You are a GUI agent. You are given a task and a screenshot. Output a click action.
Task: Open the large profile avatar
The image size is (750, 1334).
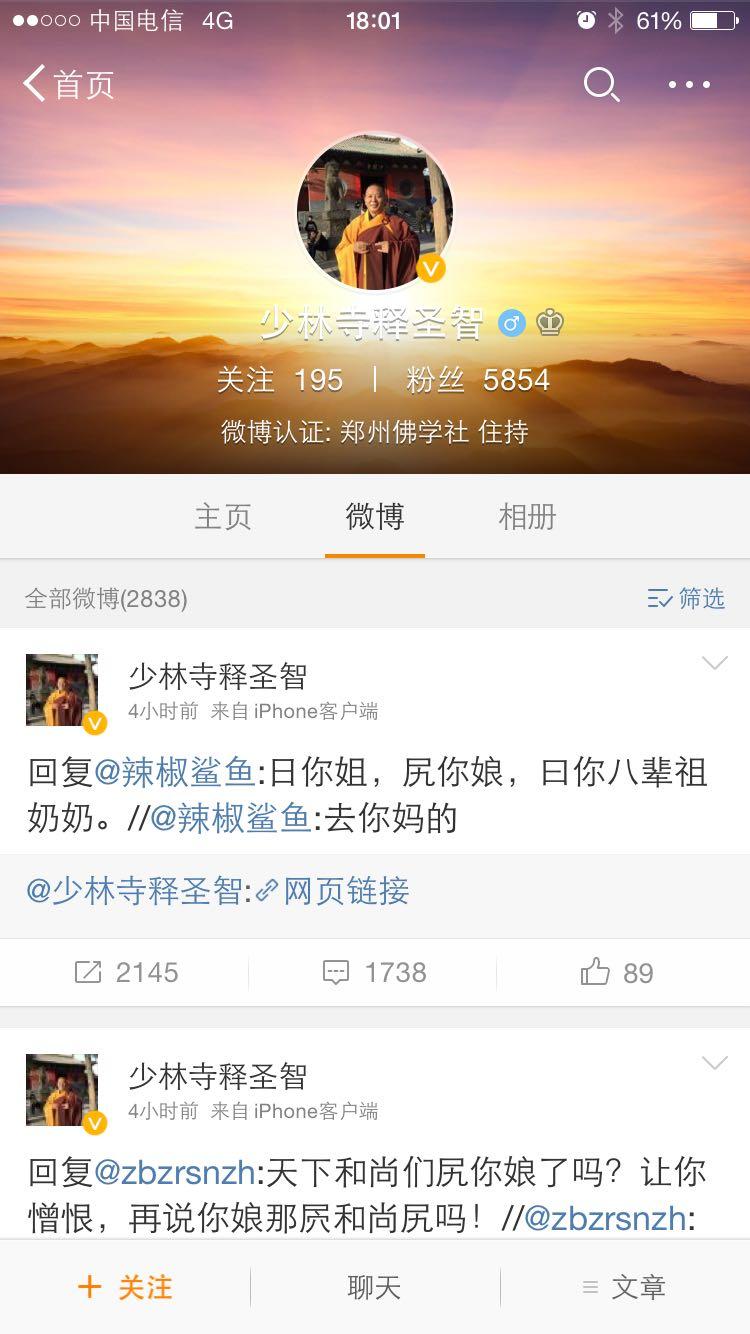(375, 211)
